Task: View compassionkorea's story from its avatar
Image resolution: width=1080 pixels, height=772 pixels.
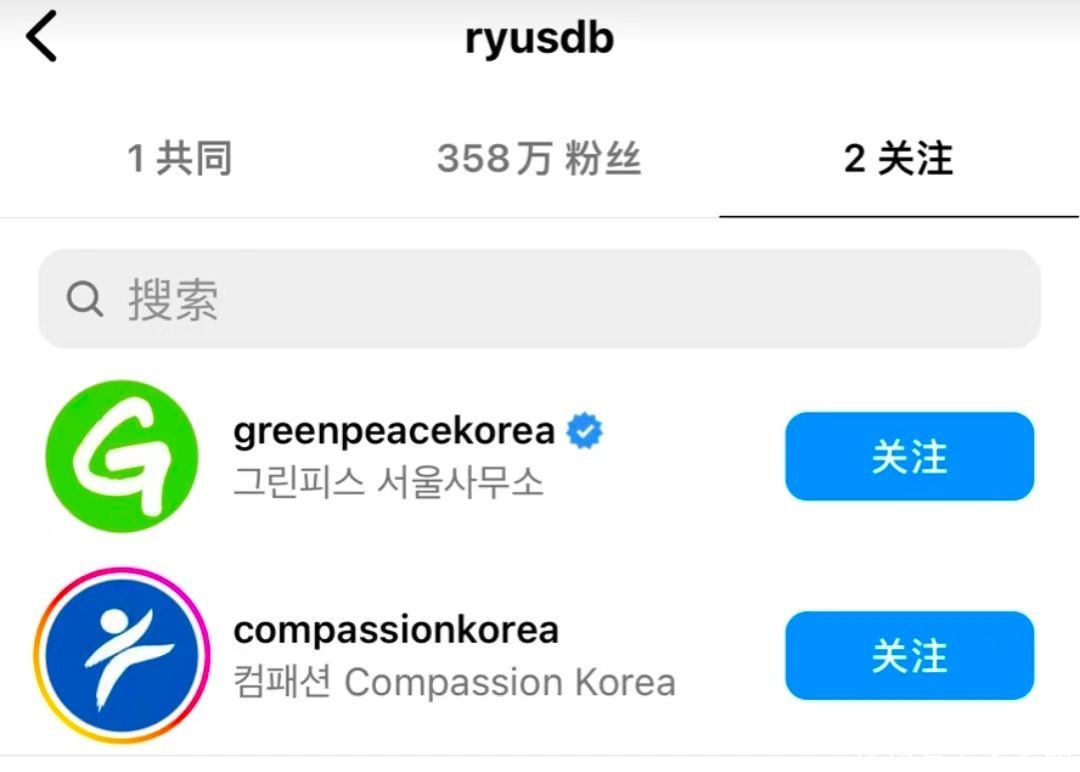Action: click(x=122, y=656)
